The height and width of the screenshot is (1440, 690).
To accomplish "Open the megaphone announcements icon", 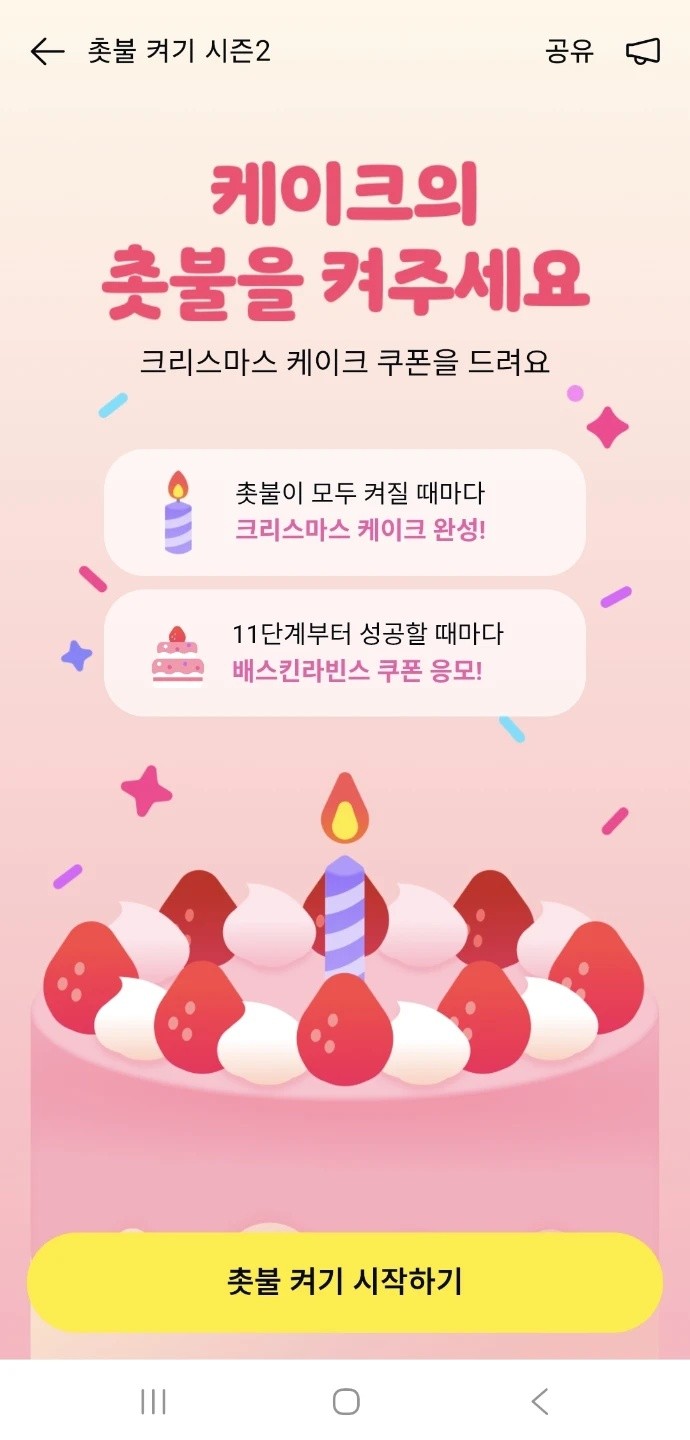I will (x=643, y=52).
